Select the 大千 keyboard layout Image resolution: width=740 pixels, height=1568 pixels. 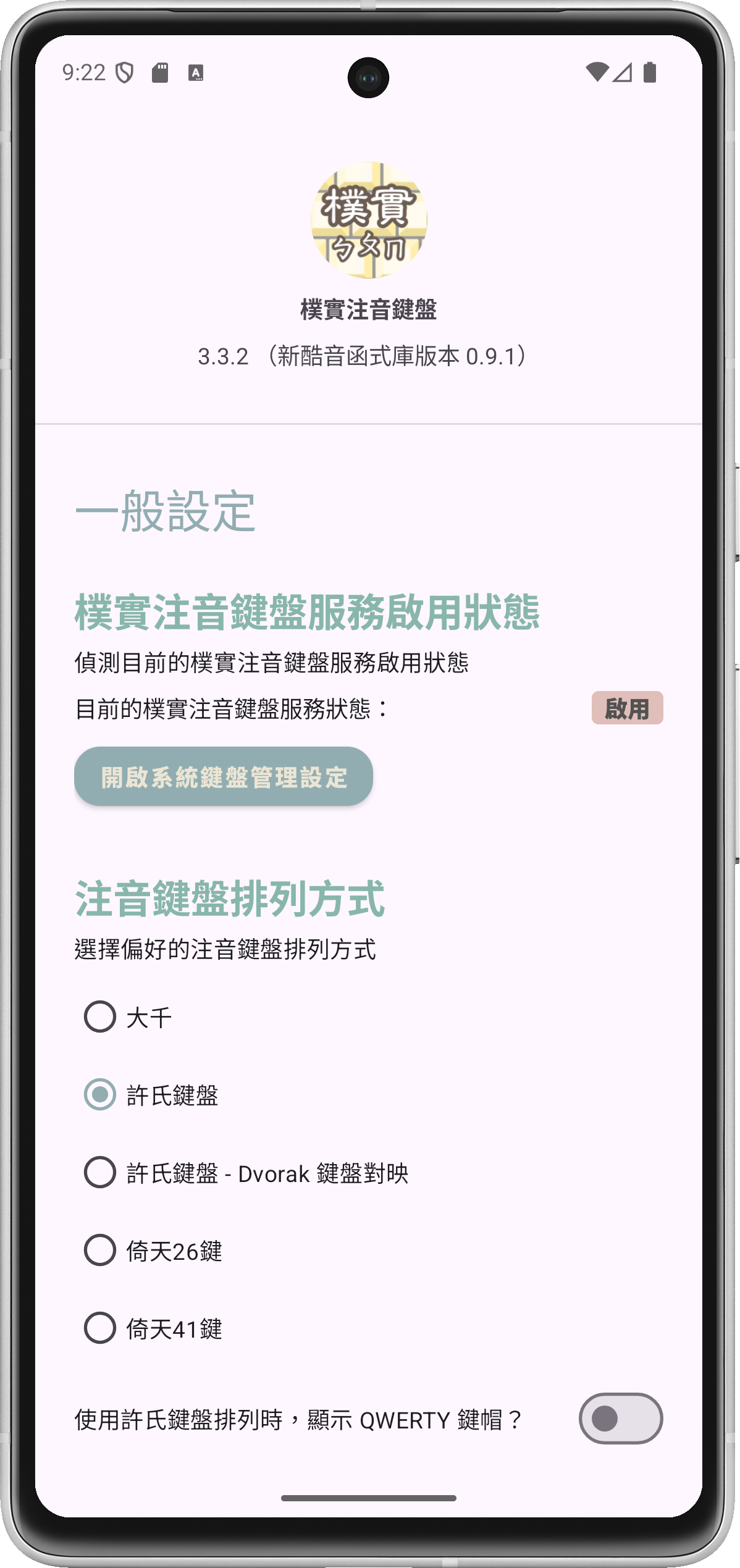(100, 1017)
